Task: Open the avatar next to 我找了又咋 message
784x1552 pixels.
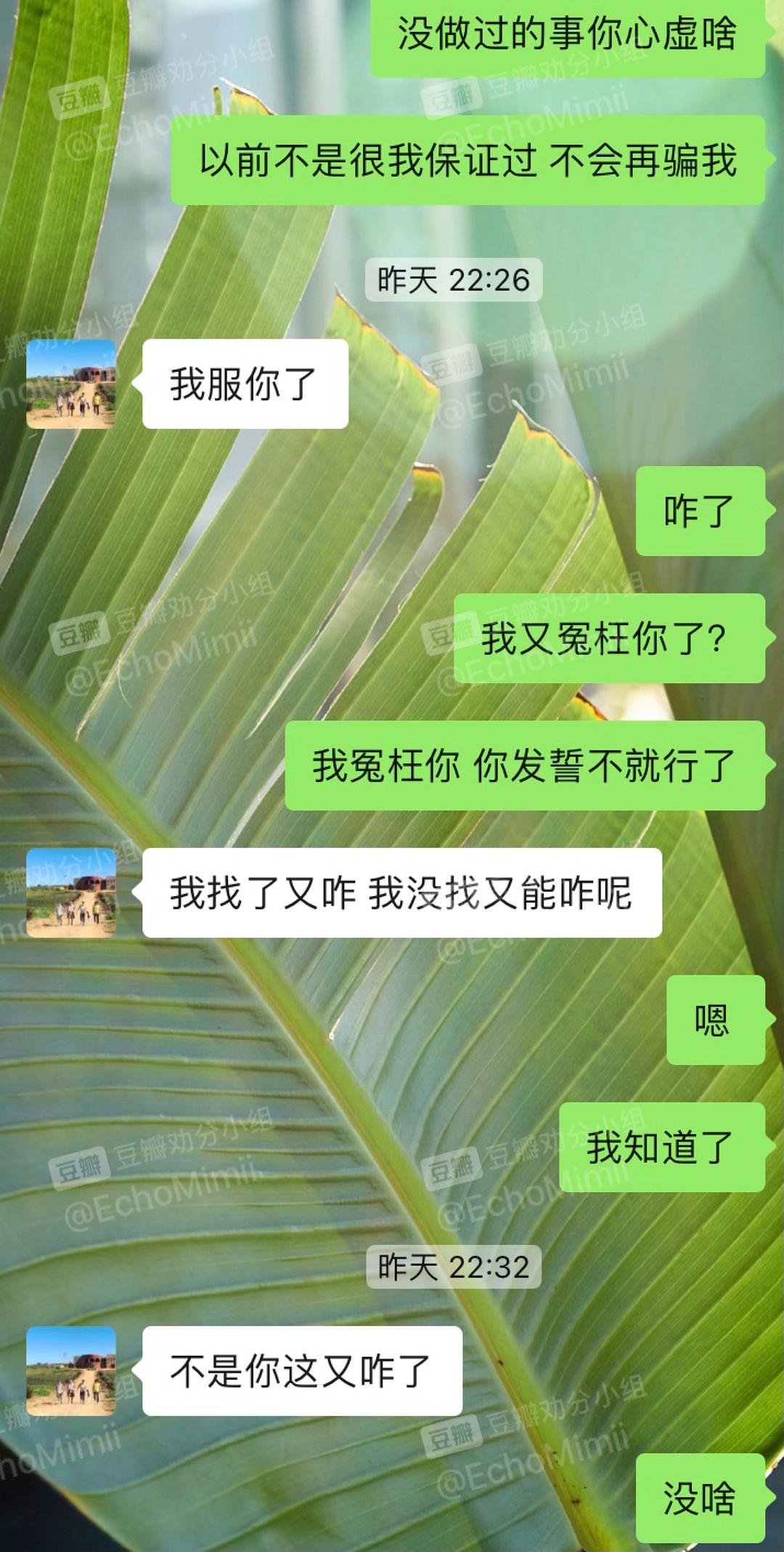Action: [71, 892]
